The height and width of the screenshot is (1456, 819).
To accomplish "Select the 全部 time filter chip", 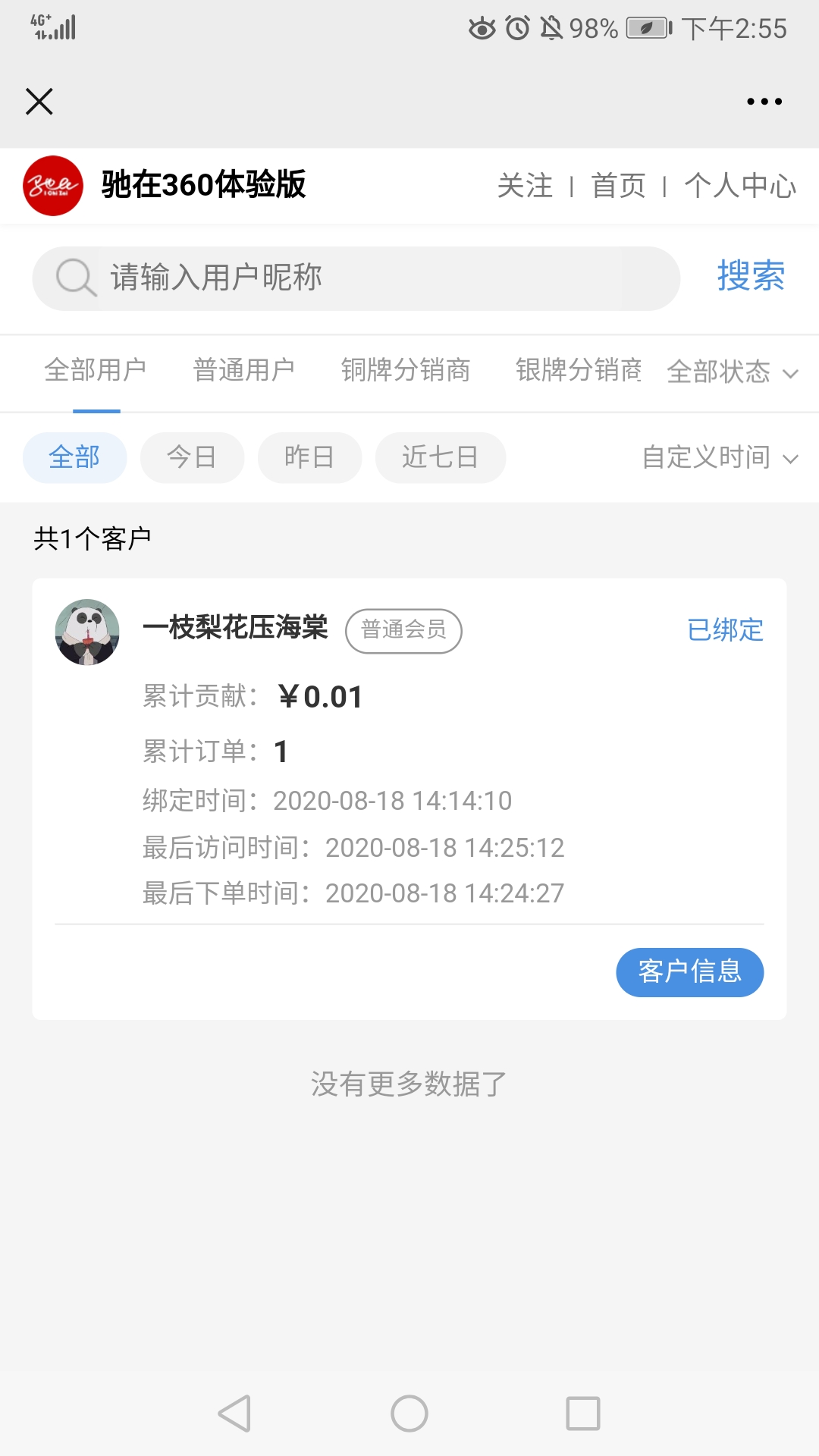I will (x=74, y=457).
